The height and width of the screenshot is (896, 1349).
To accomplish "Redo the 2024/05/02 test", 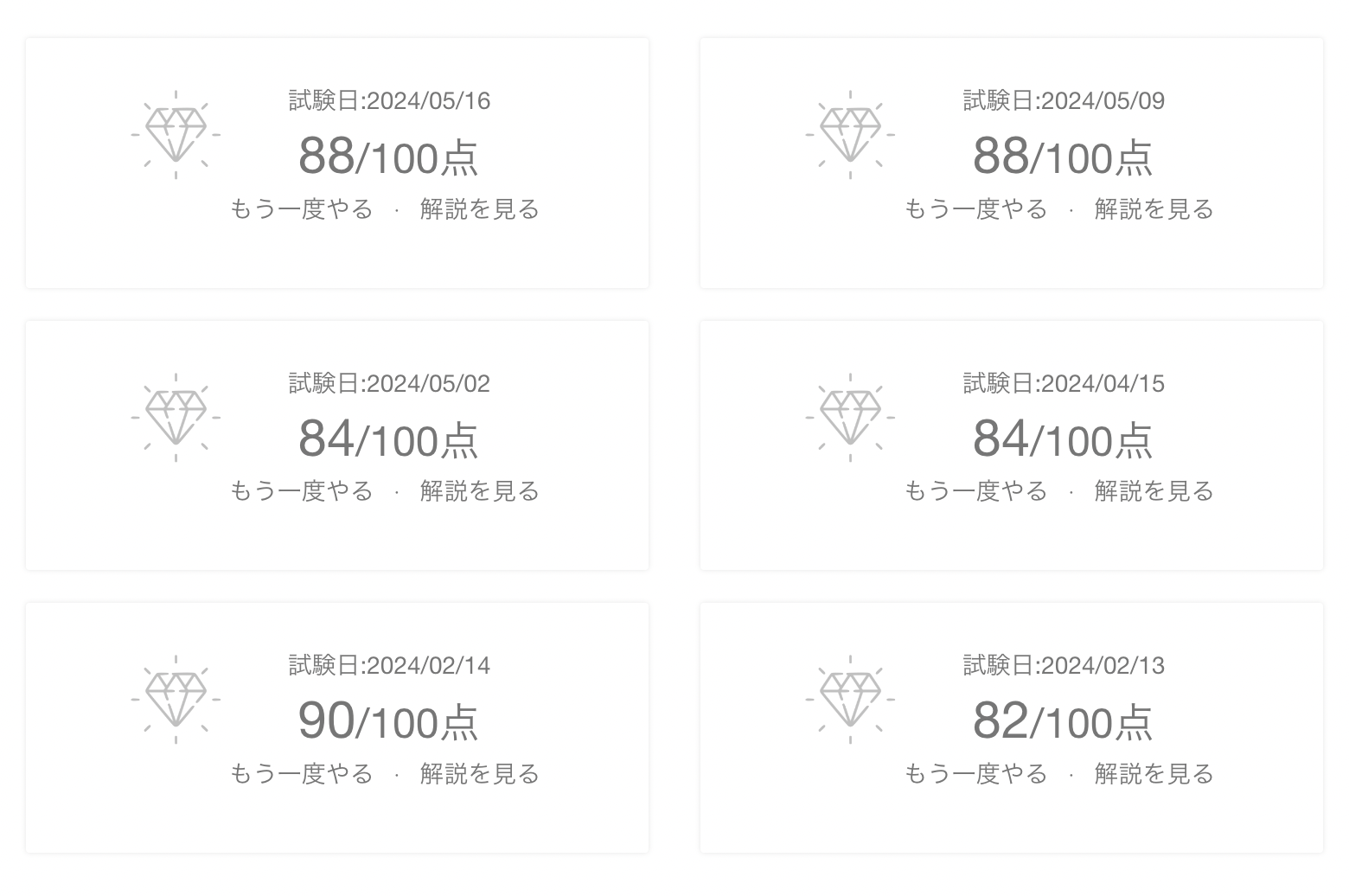I will click(301, 491).
